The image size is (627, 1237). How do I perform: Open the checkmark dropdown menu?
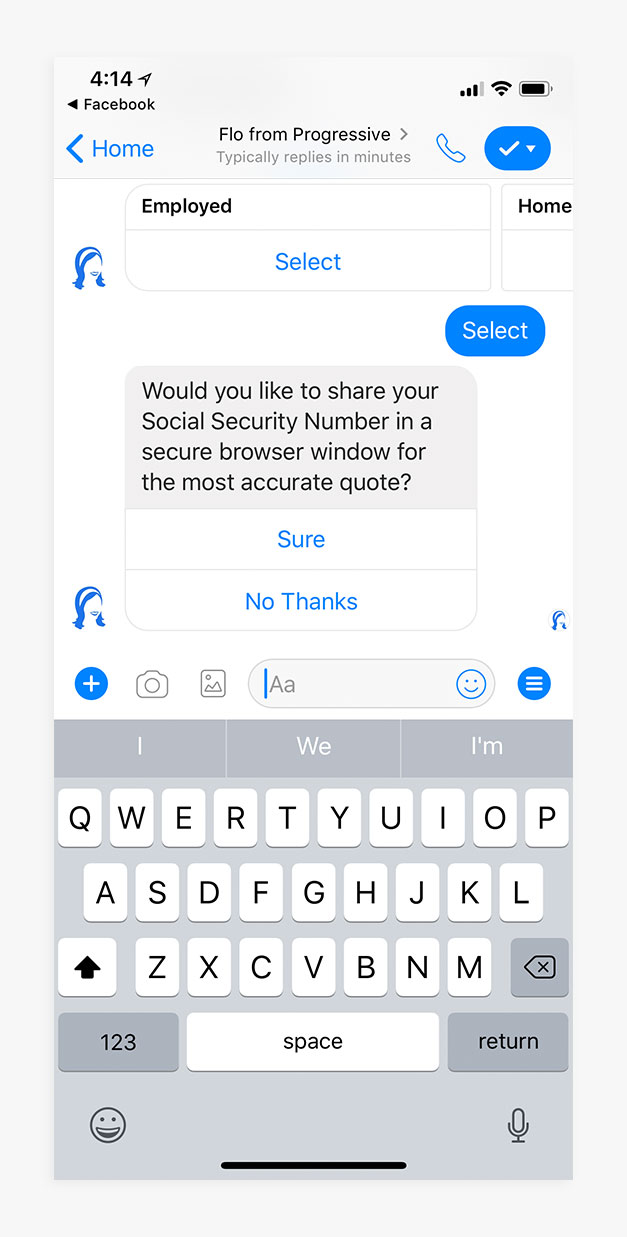click(x=517, y=148)
